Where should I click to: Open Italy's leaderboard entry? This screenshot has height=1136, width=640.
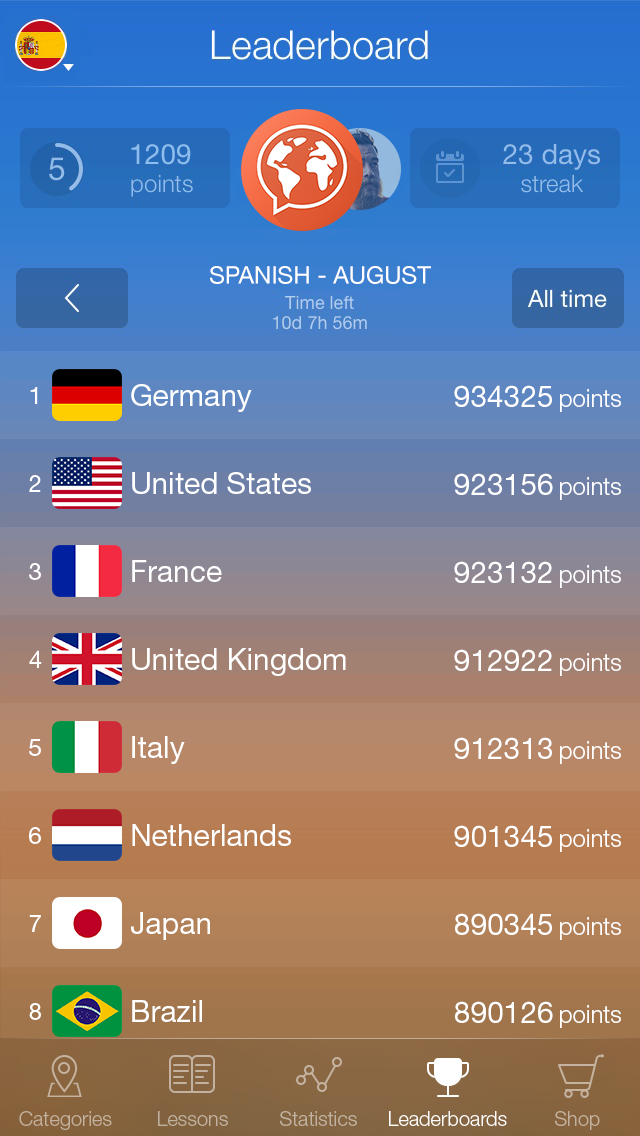(x=320, y=748)
